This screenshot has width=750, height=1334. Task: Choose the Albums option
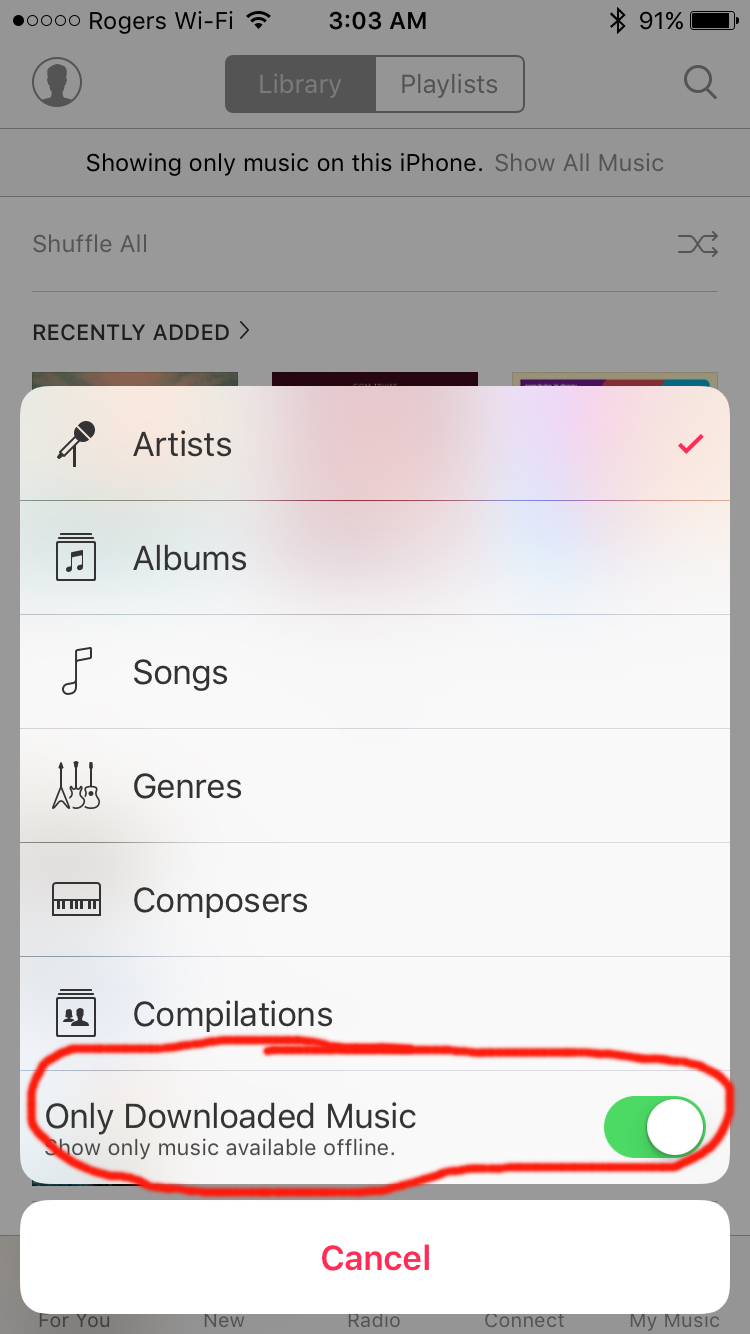pos(375,558)
